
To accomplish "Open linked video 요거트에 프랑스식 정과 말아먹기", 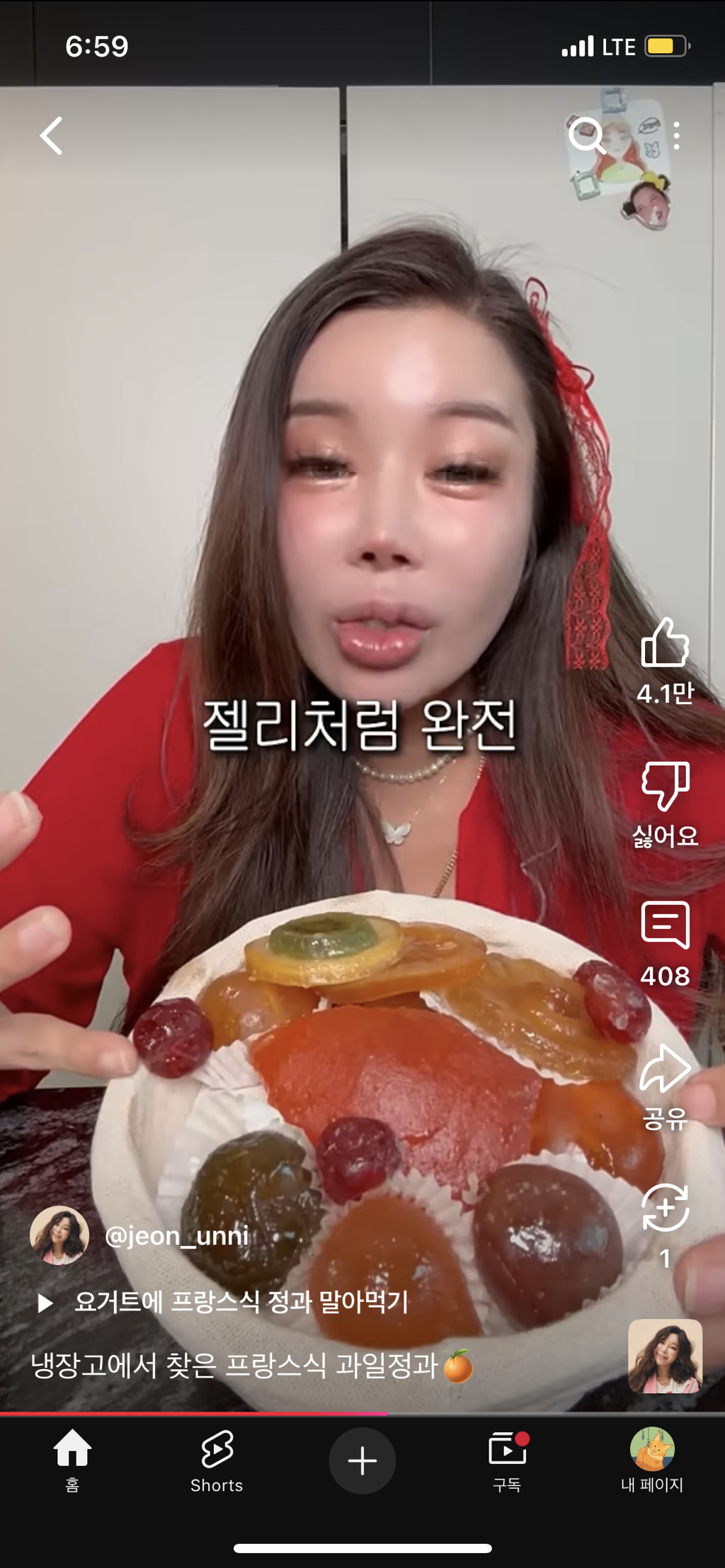I will coord(241,1302).
